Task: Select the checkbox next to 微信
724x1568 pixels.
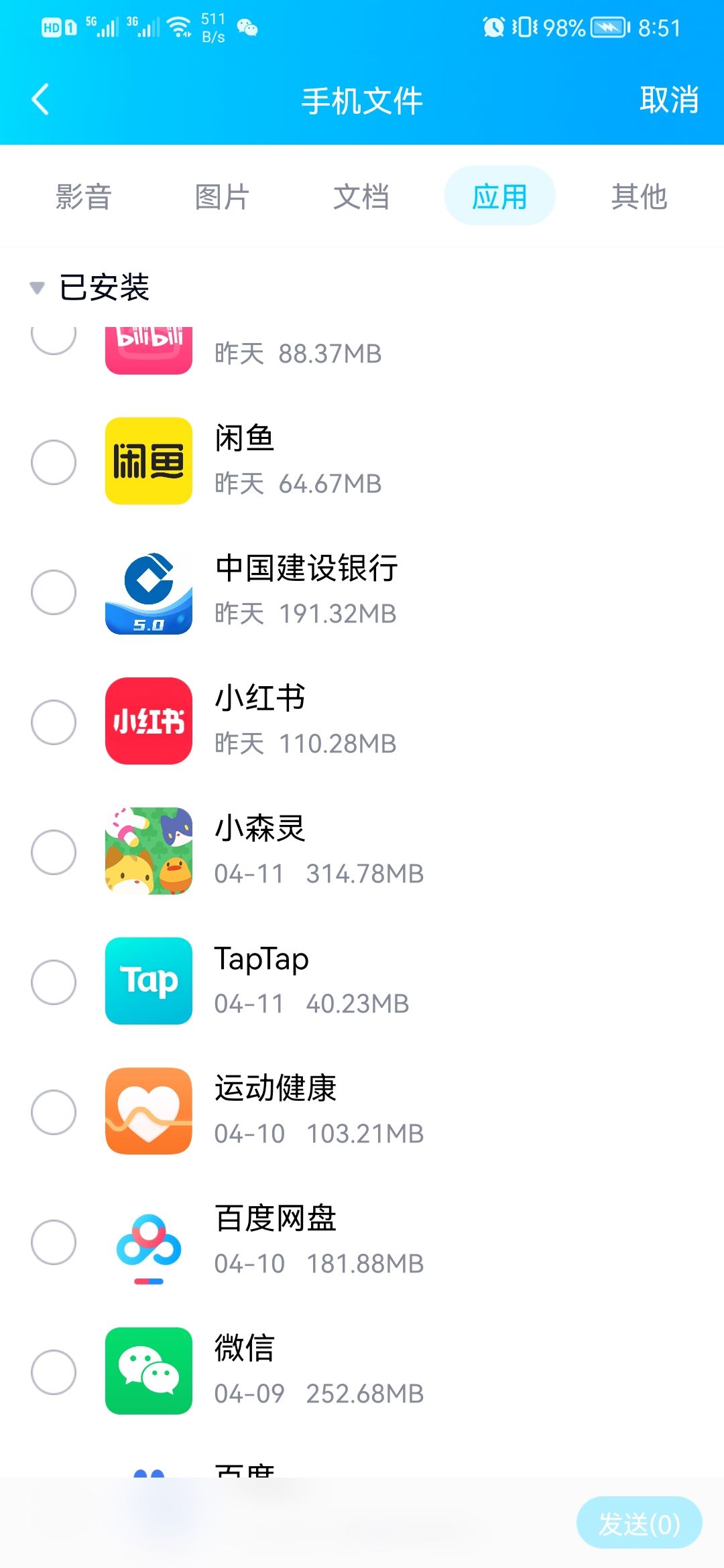Action: [x=54, y=1372]
